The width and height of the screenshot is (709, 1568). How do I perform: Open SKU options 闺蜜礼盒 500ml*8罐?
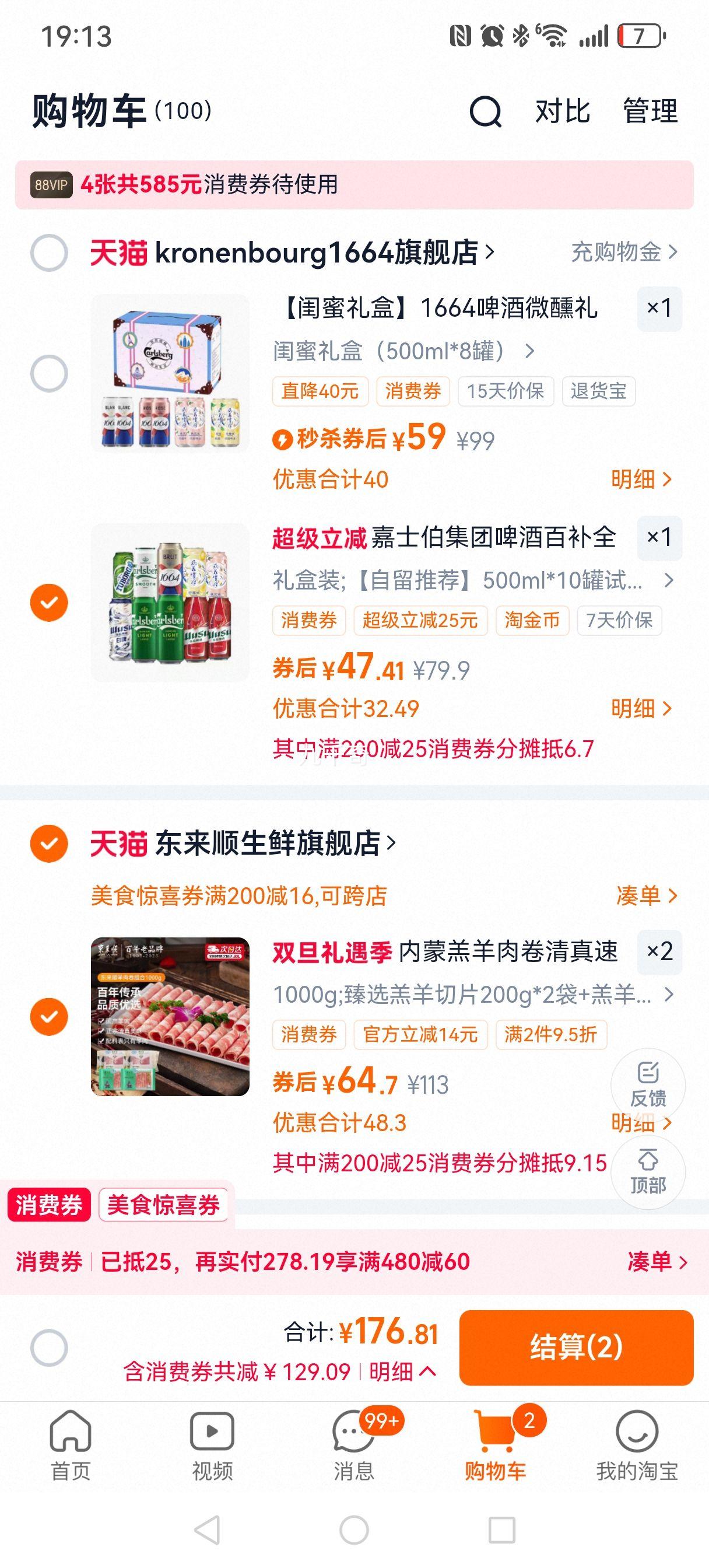402,353
